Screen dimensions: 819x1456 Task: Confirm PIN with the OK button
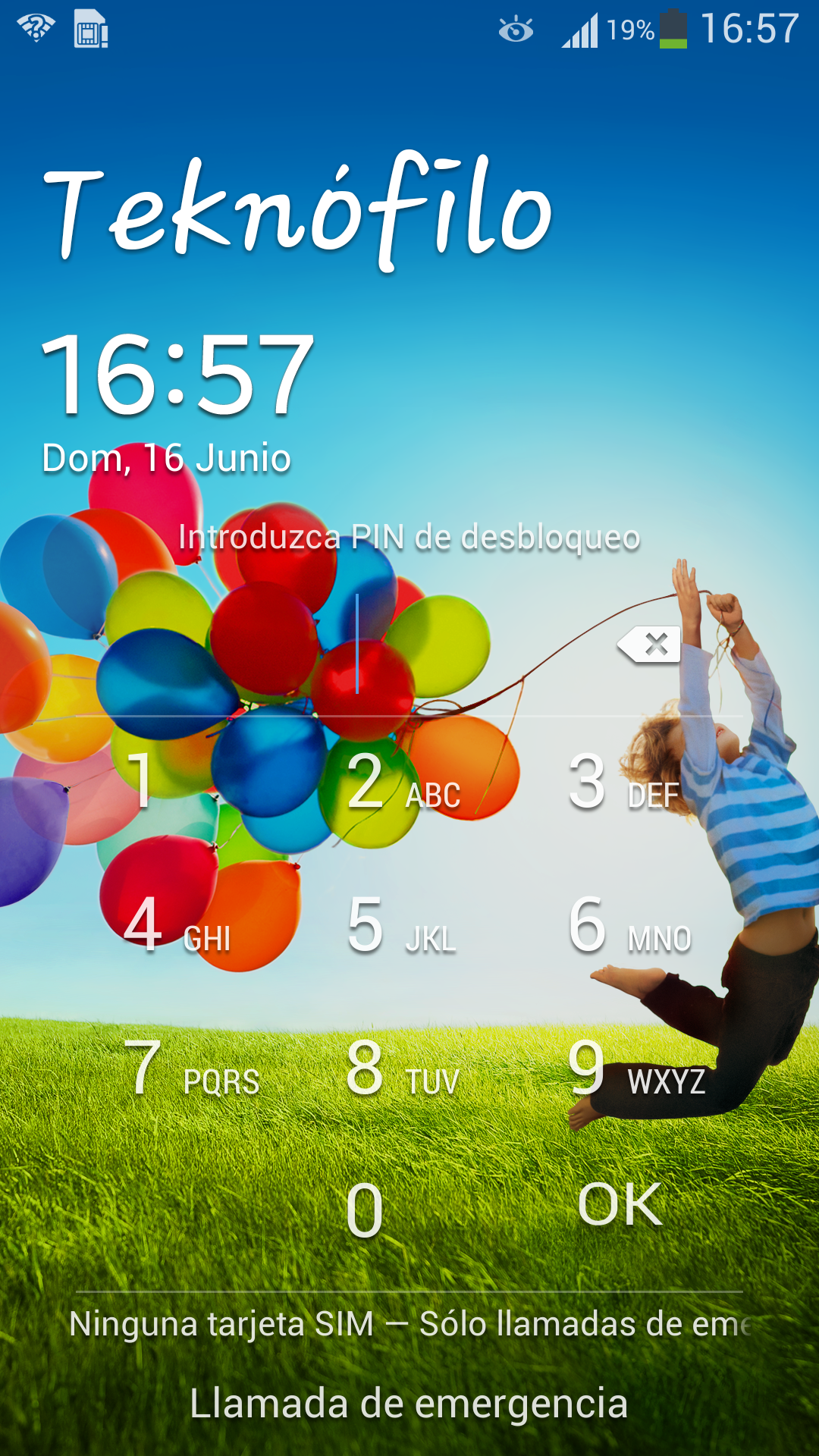[x=620, y=1204]
